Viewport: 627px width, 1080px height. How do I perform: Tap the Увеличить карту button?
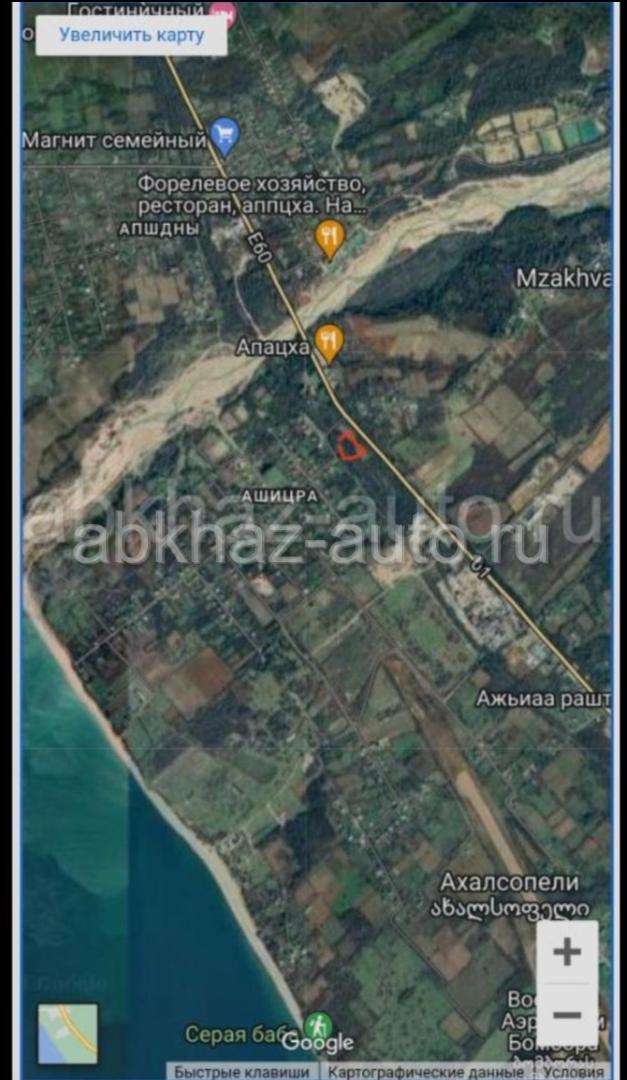[131, 35]
